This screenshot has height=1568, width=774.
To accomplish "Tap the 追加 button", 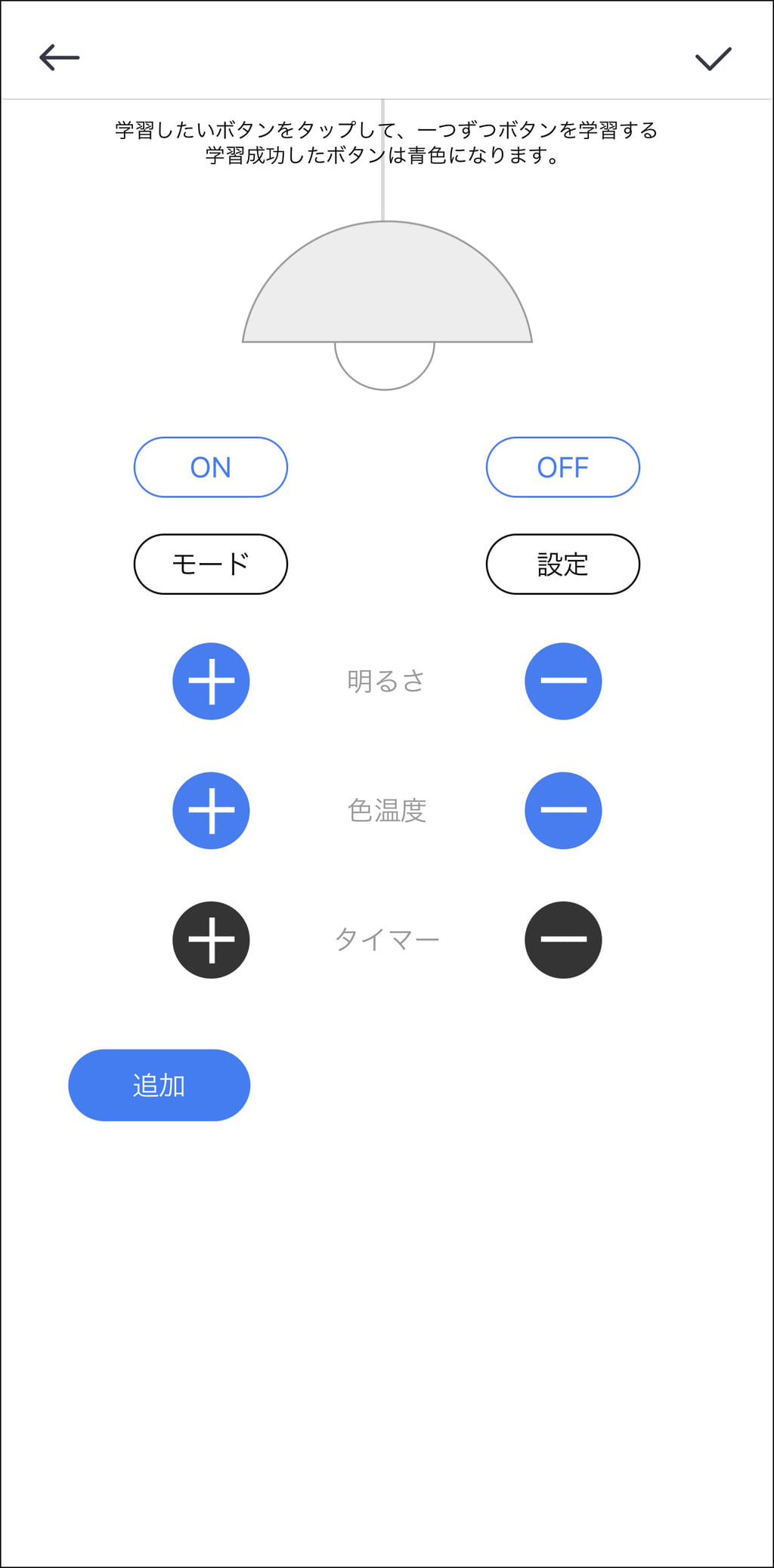I will coord(159,1084).
